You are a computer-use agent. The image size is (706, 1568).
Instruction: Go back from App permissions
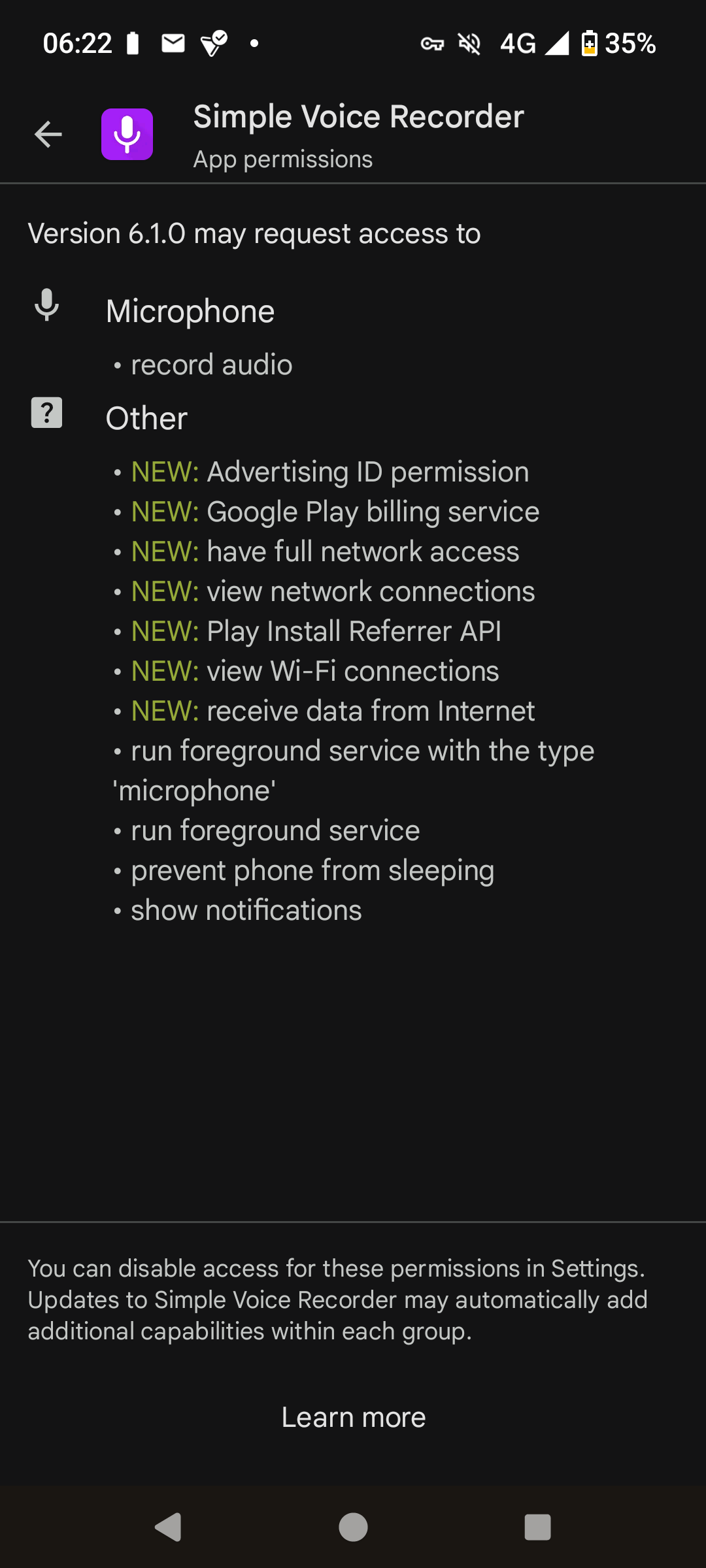coord(48,135)
